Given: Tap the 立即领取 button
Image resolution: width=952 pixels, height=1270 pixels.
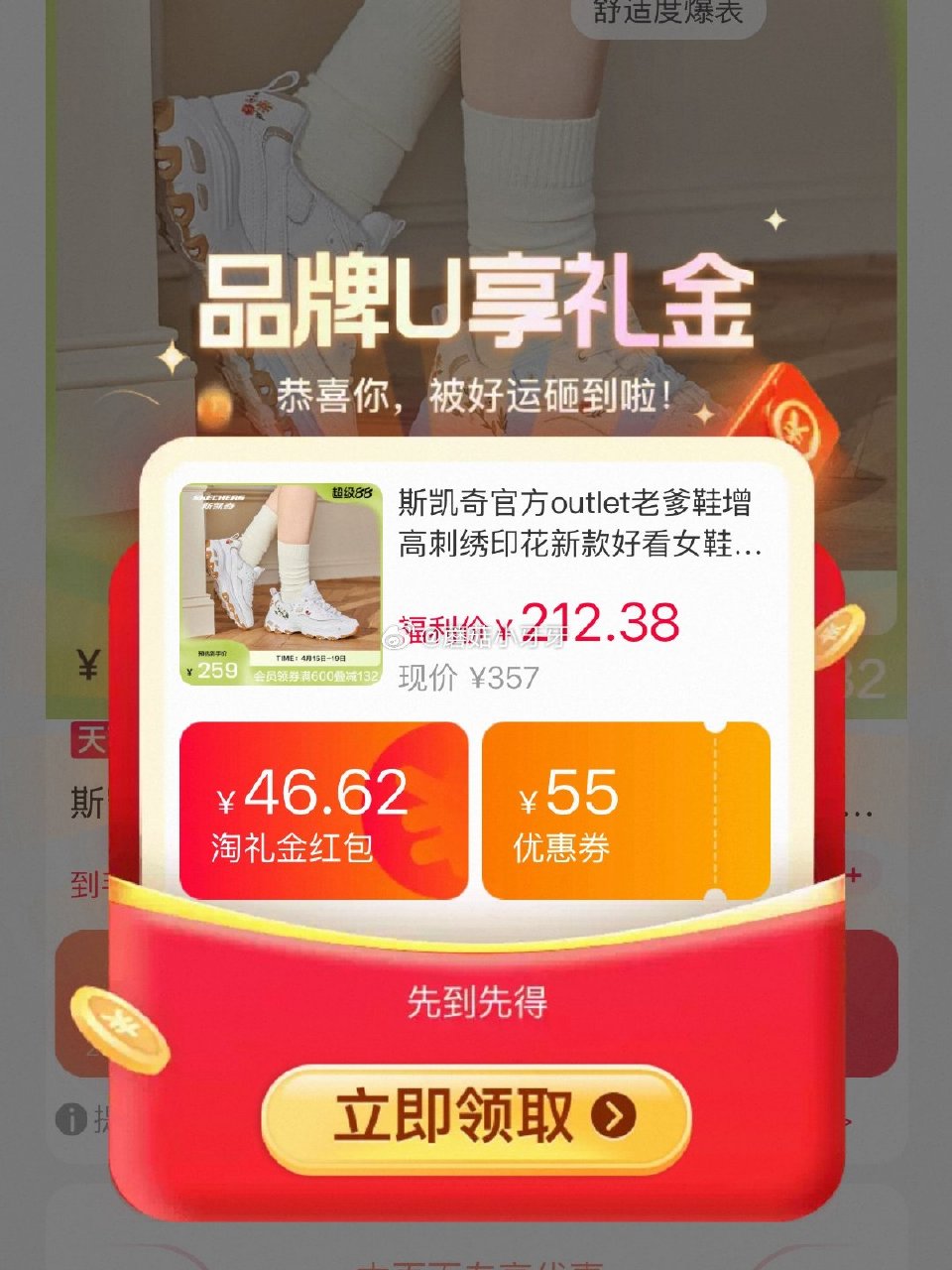Looking at the screenshot, I should click(x=475, y=1116).
